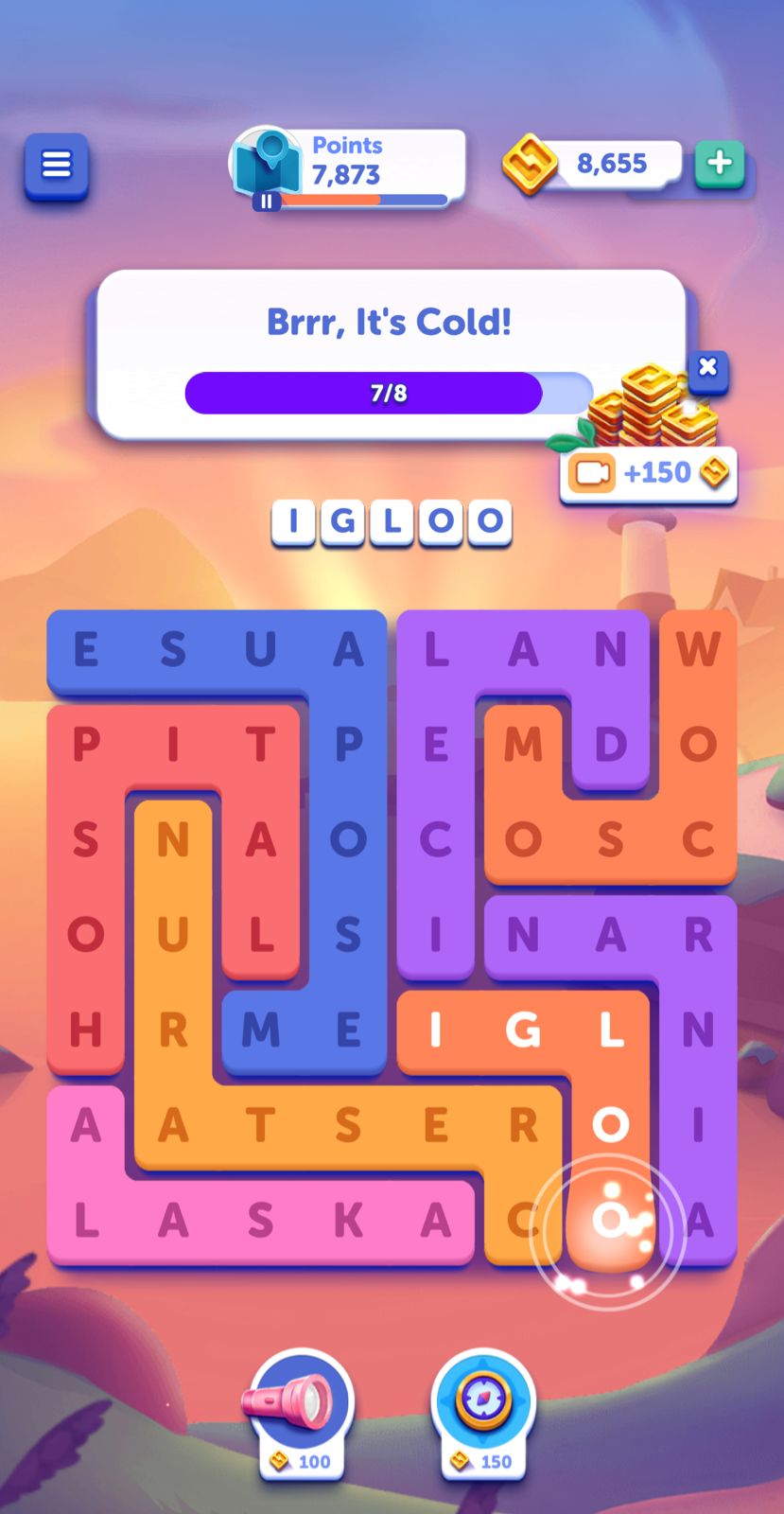Open the Points level progress panel
The height and width of the screenshot is (1514, 784).
click(x=350, y=167)
